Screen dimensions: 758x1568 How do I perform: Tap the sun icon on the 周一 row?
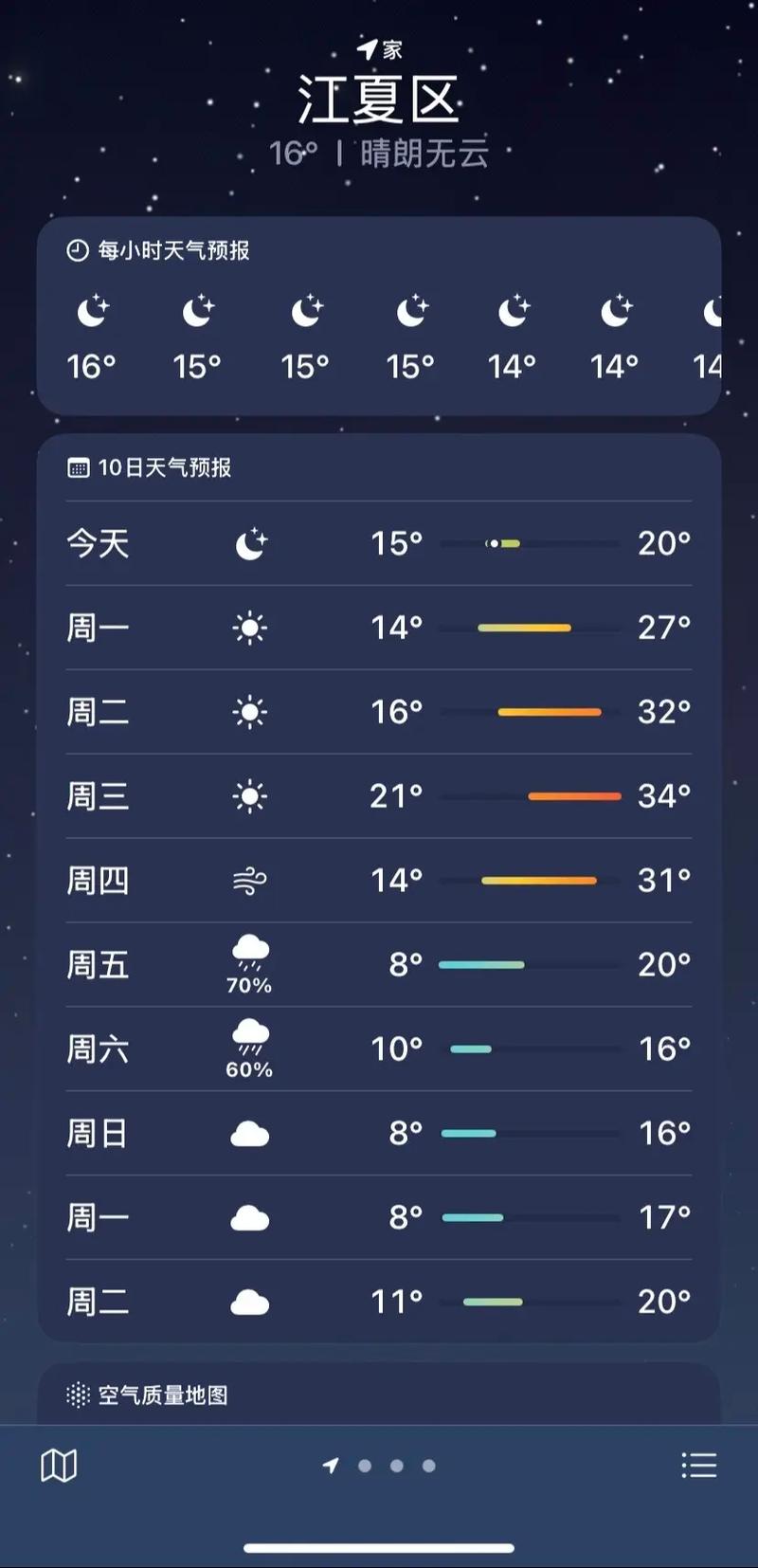click(250, 627)
